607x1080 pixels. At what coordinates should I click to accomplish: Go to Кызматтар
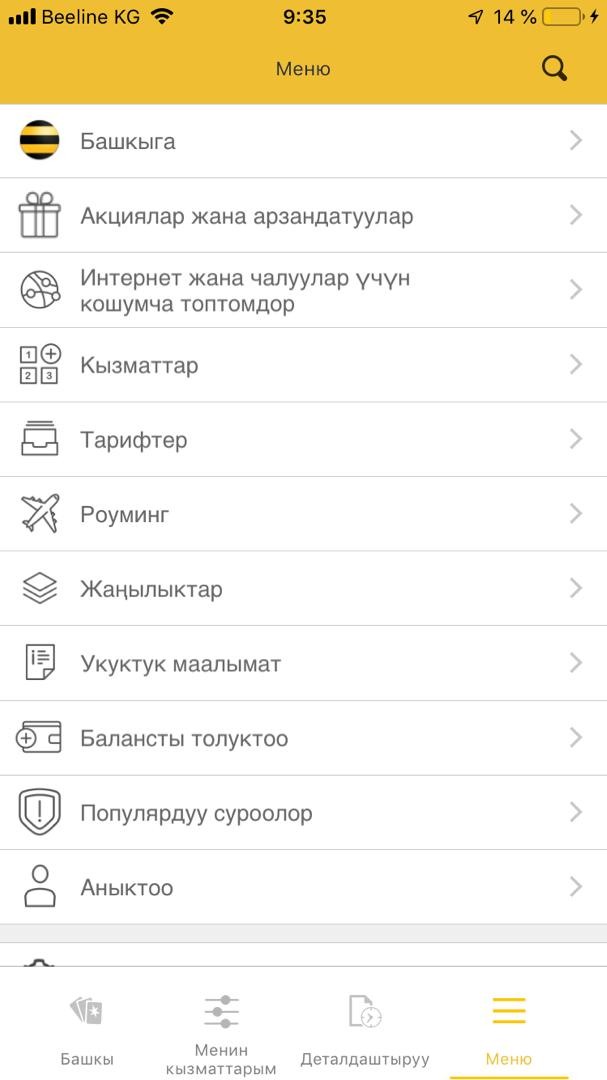pyautogui.click(x=303, y=365)
